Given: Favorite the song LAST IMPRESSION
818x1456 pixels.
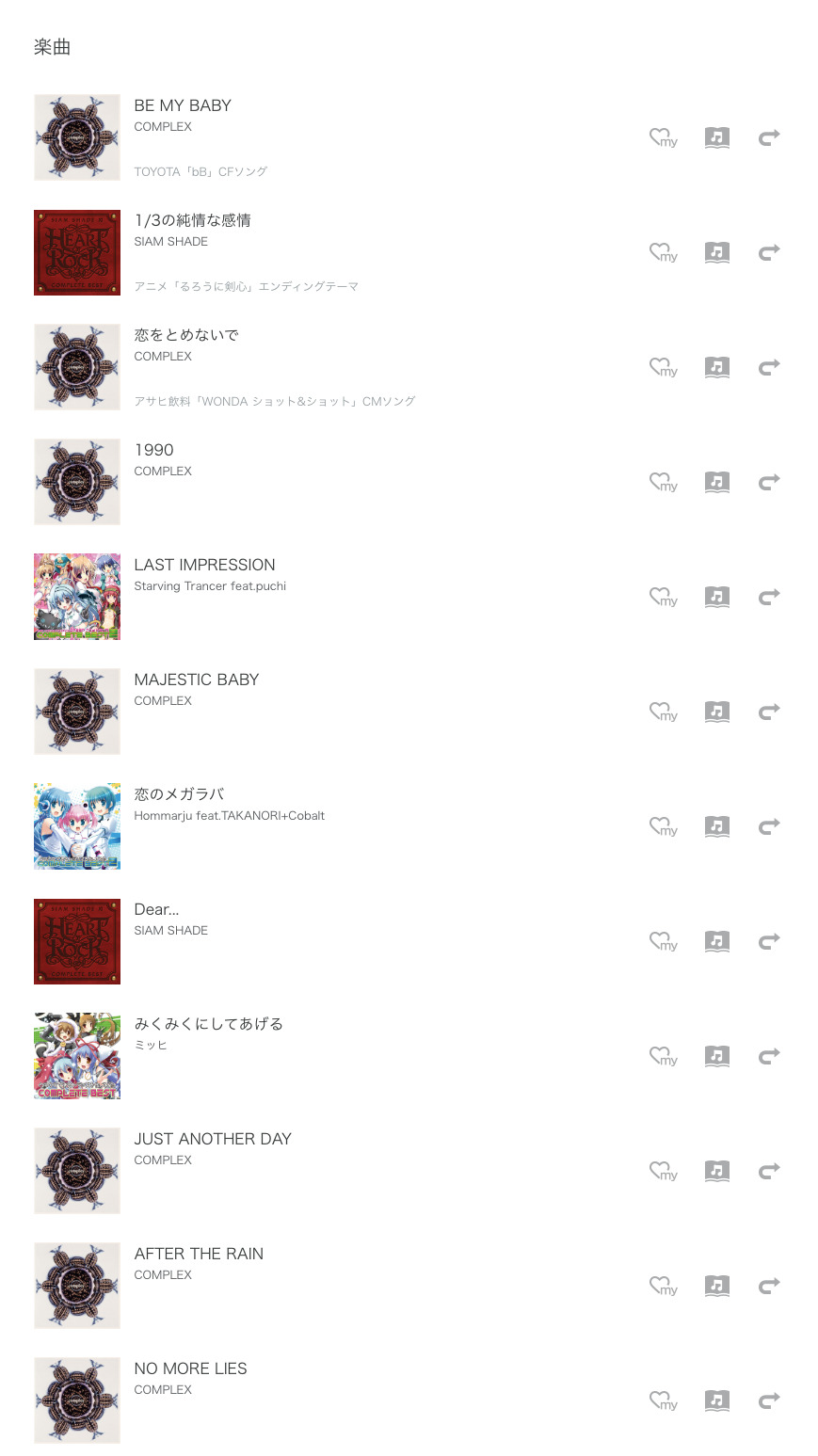Looking at the screenshot, I should click(663, 597).
